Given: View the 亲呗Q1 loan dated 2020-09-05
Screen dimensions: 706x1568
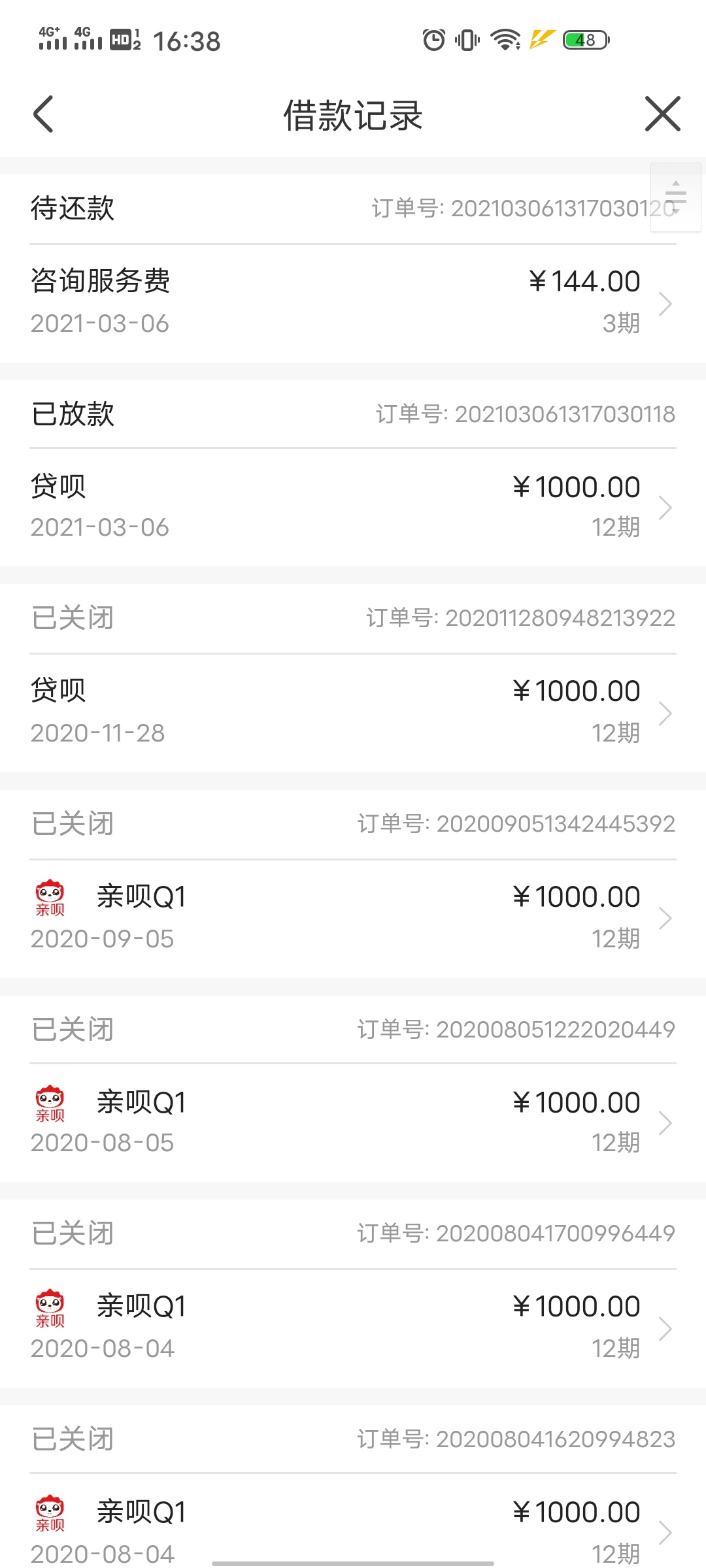Looking at the screenshot, I should 353,918.
